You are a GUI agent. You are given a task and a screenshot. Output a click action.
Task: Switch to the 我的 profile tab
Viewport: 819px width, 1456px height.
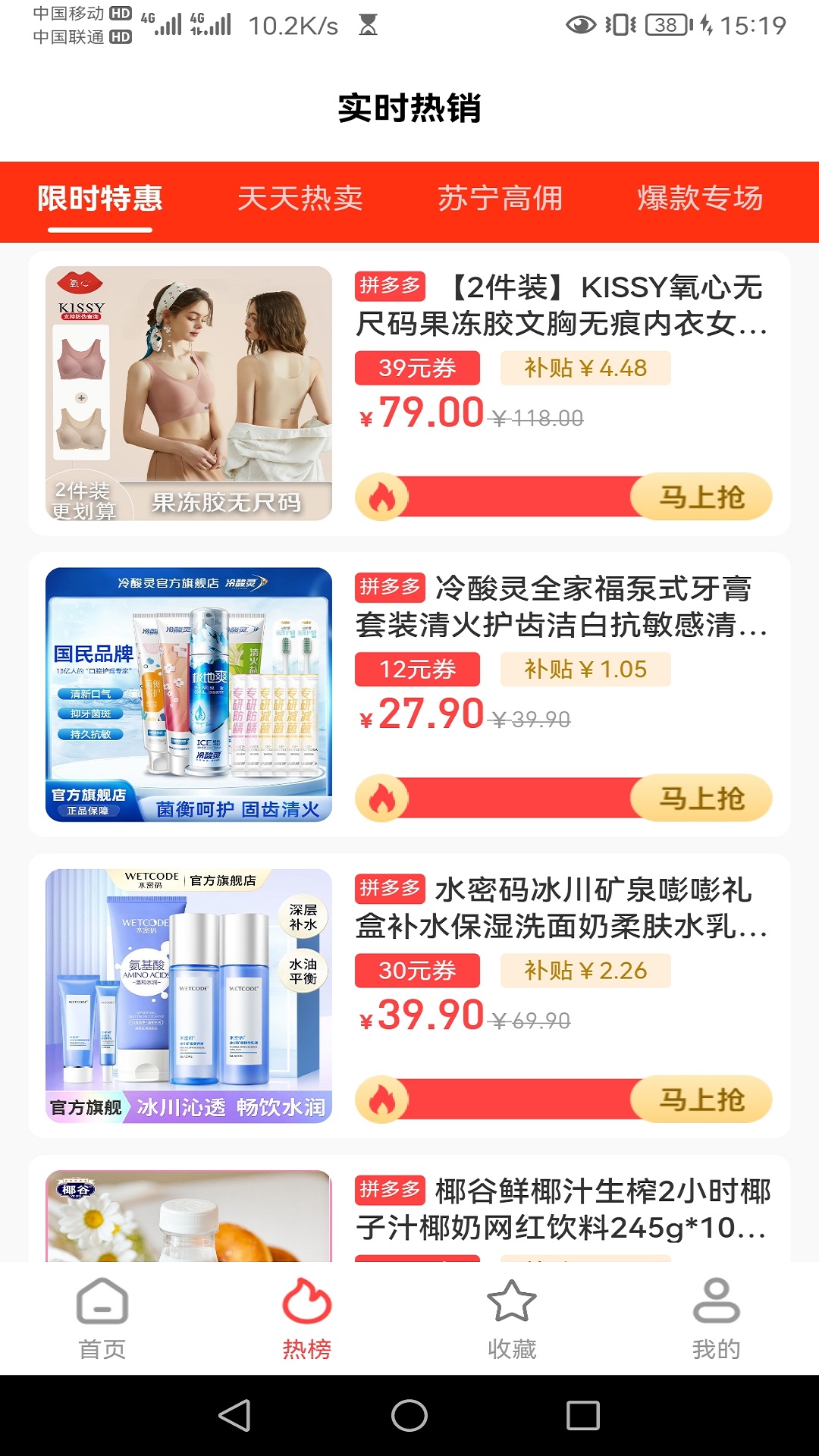point(716,1318)
